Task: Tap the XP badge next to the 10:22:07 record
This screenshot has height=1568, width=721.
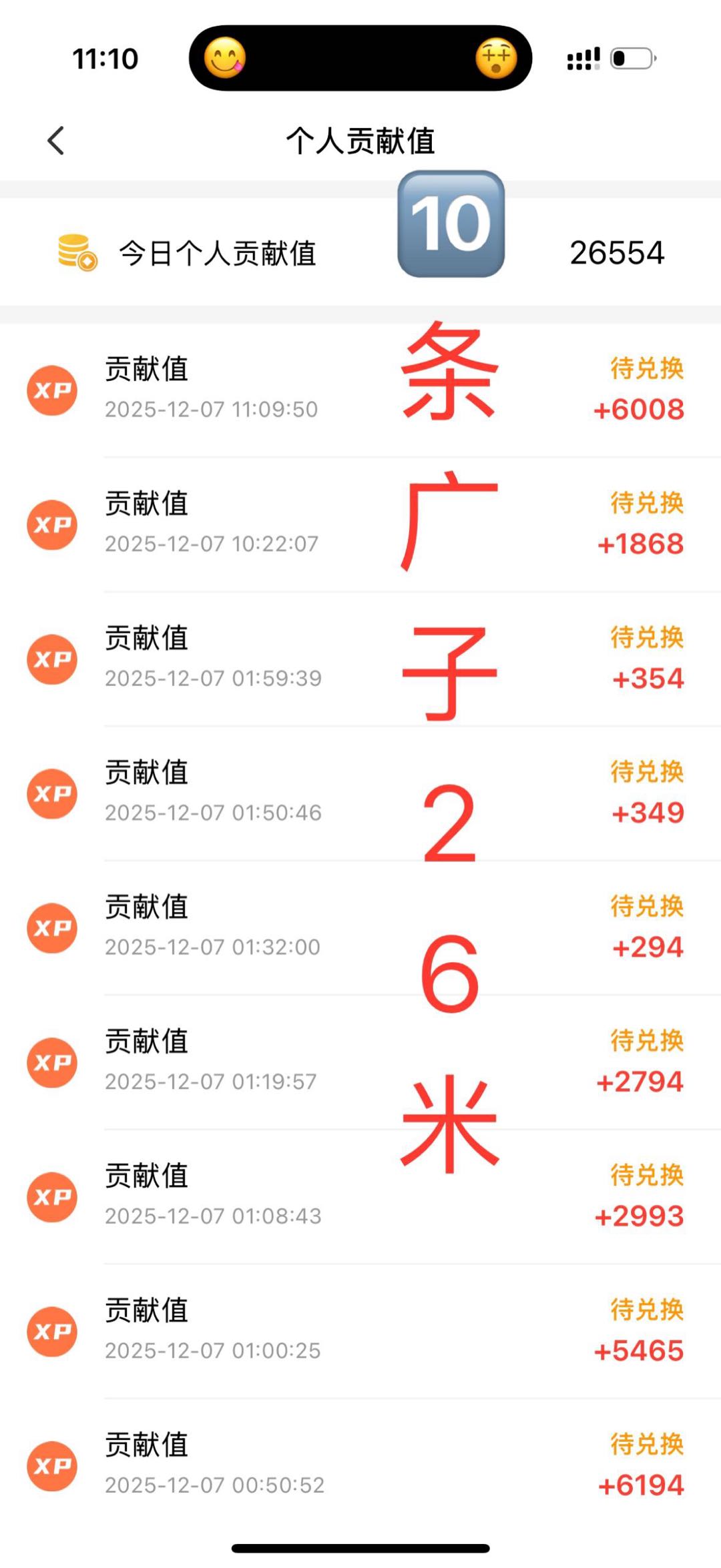Action: point(53,525)
